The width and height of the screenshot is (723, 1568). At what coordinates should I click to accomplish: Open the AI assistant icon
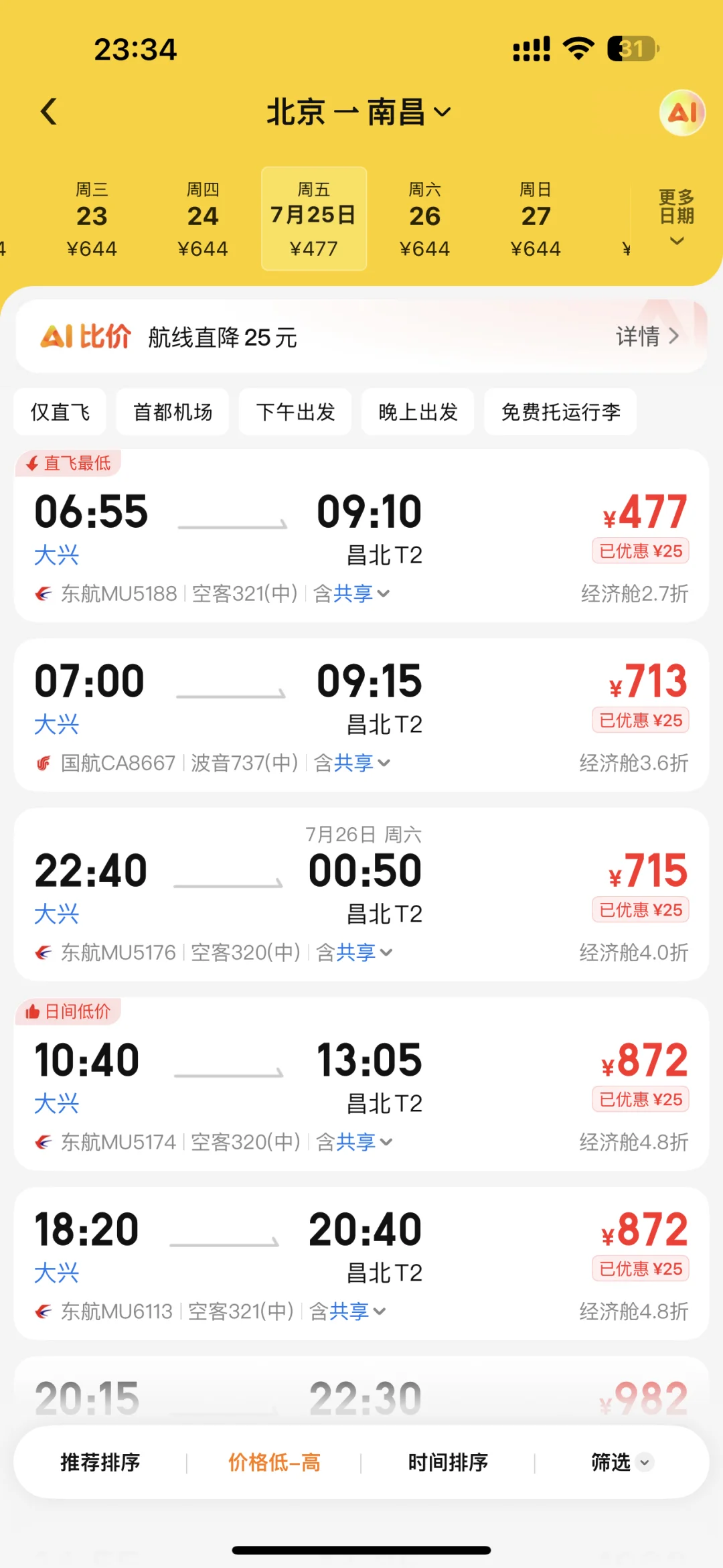coord(682,113)
